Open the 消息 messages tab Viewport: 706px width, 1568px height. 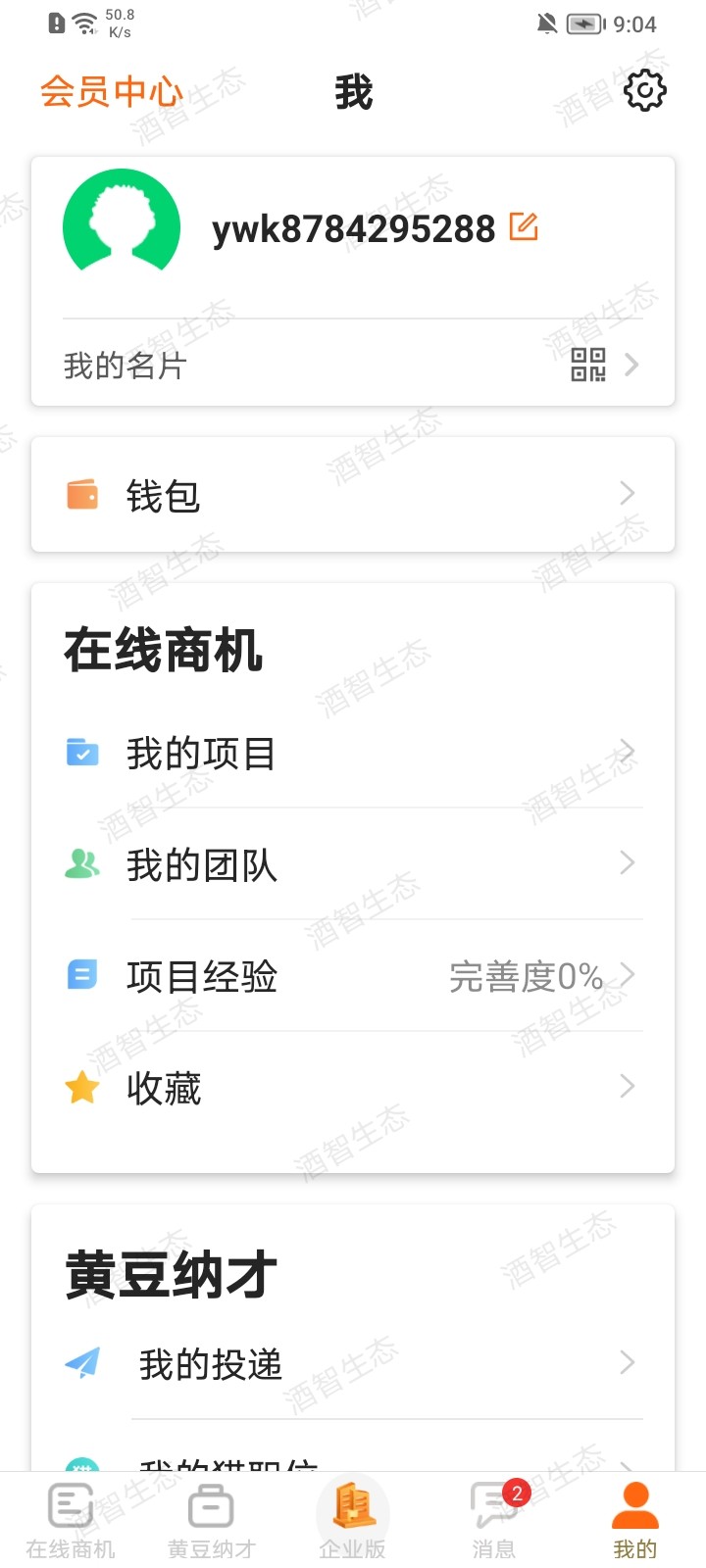coord(494,1521)
